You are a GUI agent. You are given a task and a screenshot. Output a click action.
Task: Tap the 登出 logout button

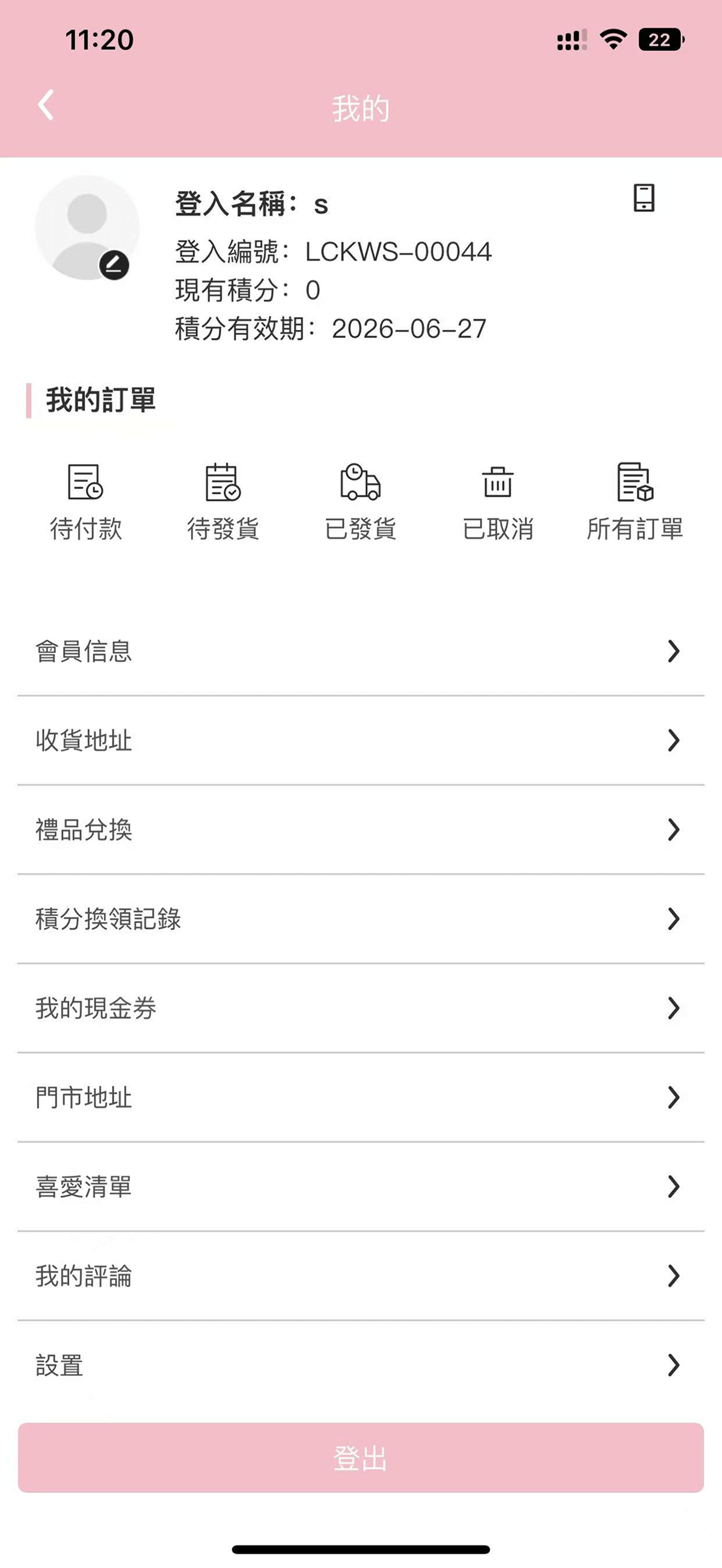click(x=361, y=1458)
